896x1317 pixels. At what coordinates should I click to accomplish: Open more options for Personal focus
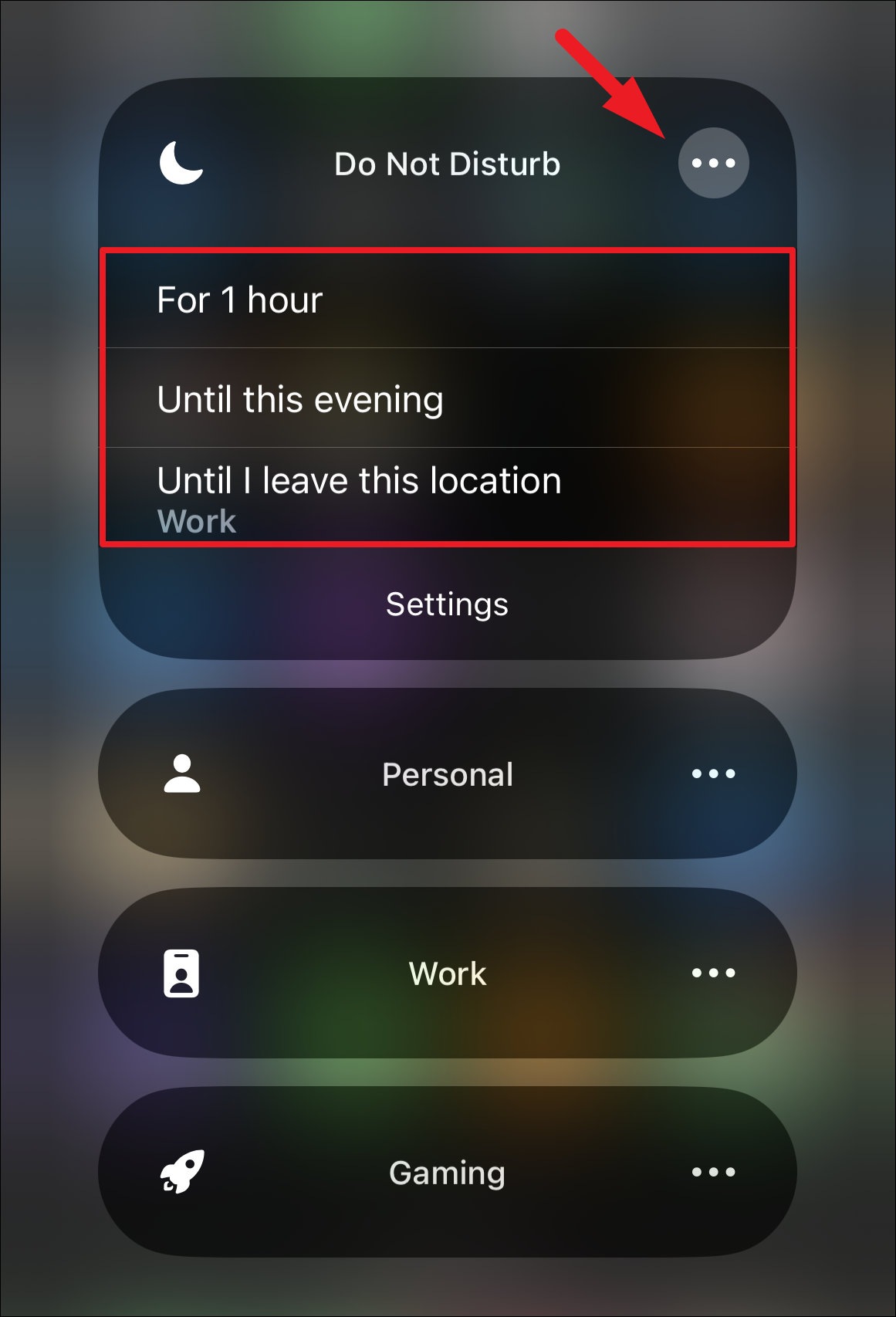point(713,774)
